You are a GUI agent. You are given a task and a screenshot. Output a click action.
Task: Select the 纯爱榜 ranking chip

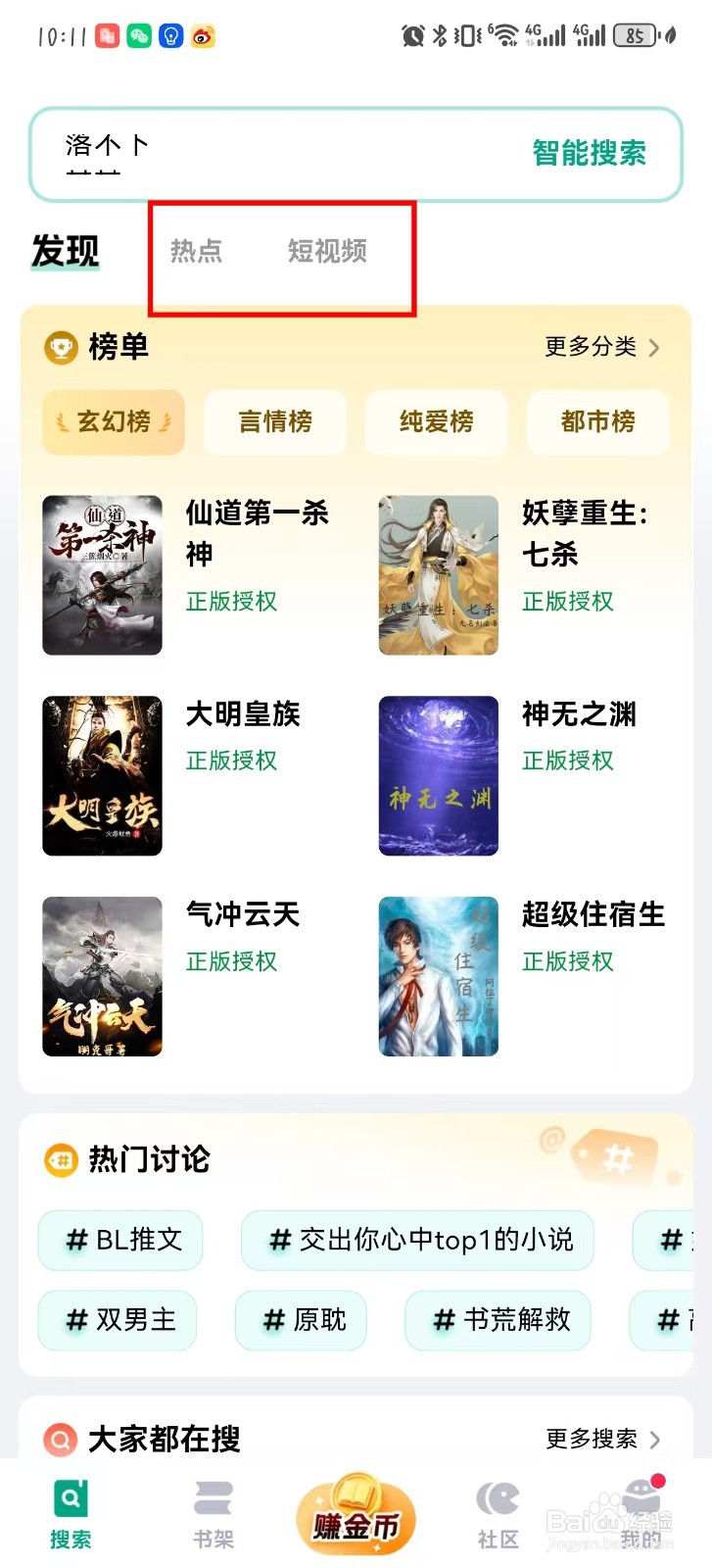(437, 422)
